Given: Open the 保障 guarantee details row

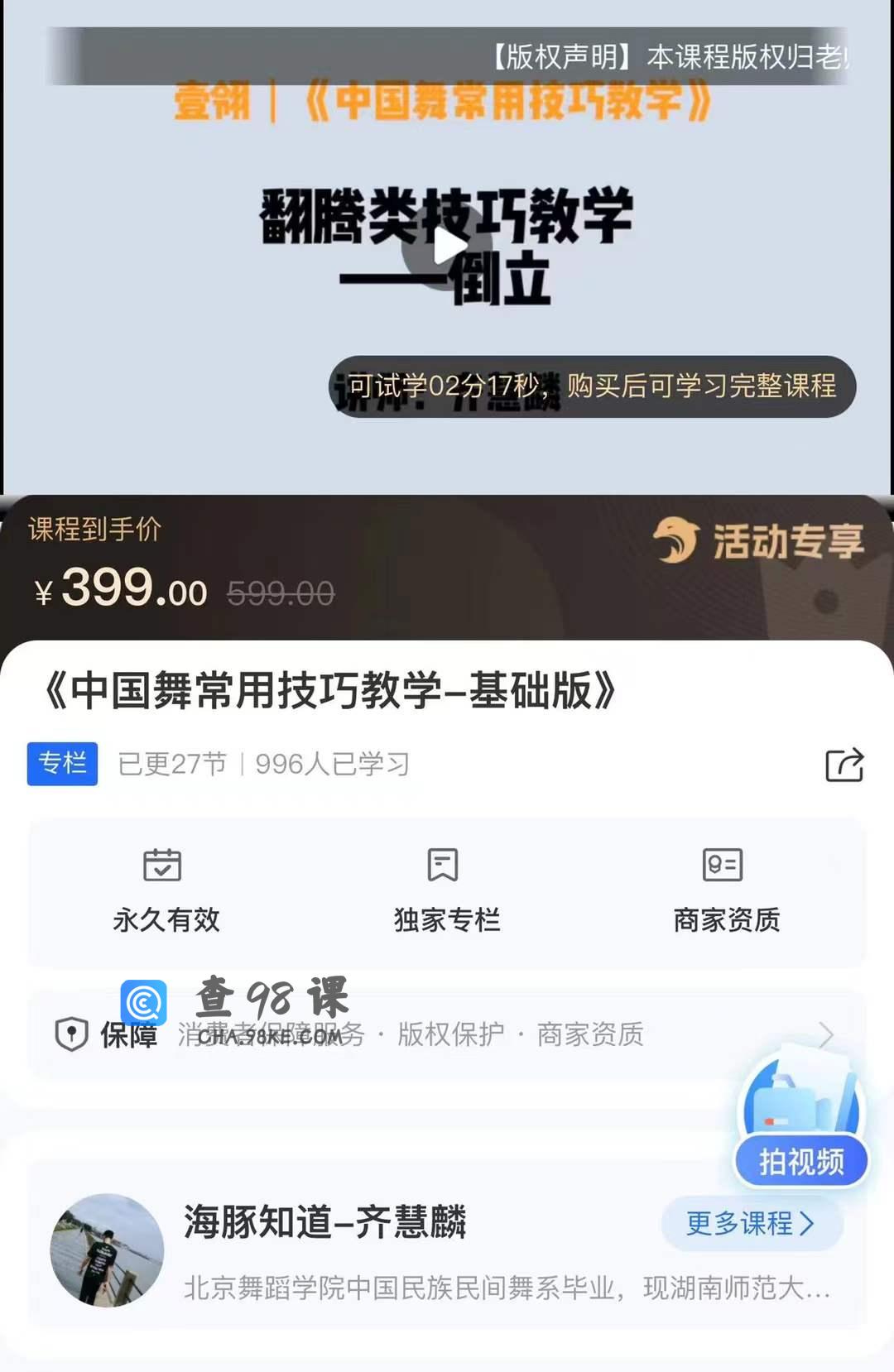Looking at the screenshot, I should pos(447,1034).
